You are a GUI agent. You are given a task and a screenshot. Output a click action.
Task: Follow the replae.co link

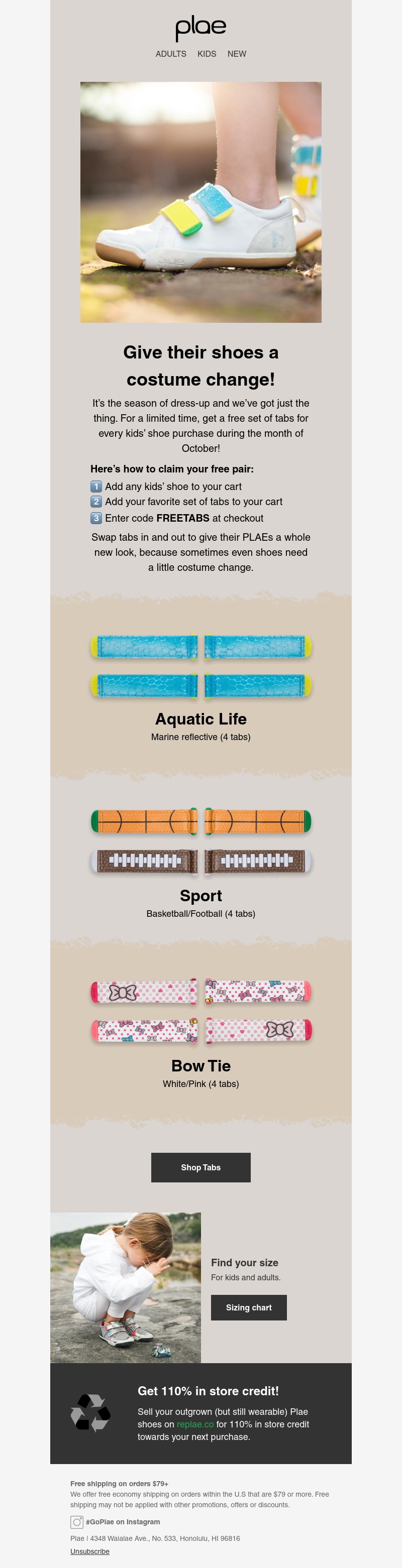pos(195,1424)
